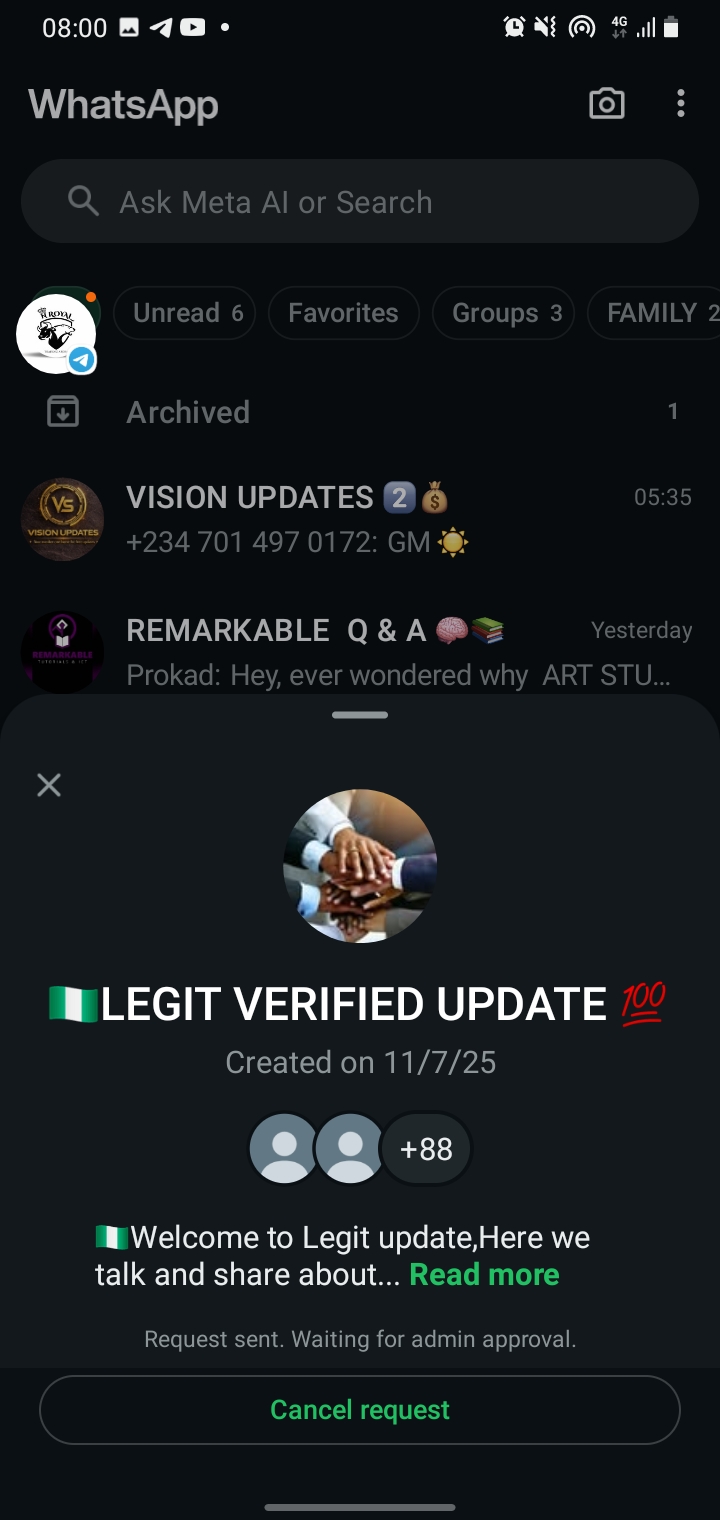Viewport: 720px width, 1520px height.
Task: Filter chats by Unread
Action: pos(187,313)
